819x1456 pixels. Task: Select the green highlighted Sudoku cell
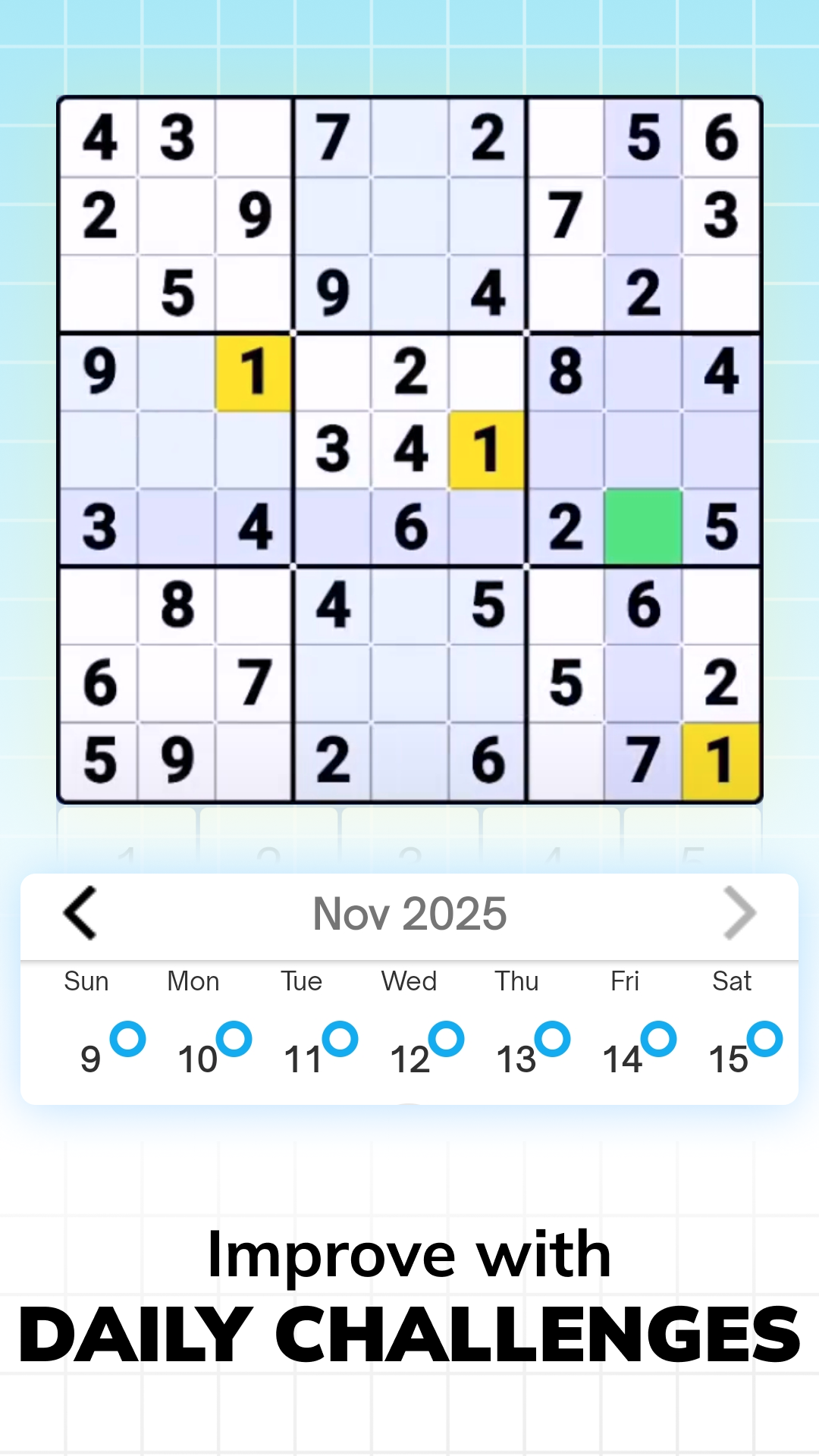point(643,526)
